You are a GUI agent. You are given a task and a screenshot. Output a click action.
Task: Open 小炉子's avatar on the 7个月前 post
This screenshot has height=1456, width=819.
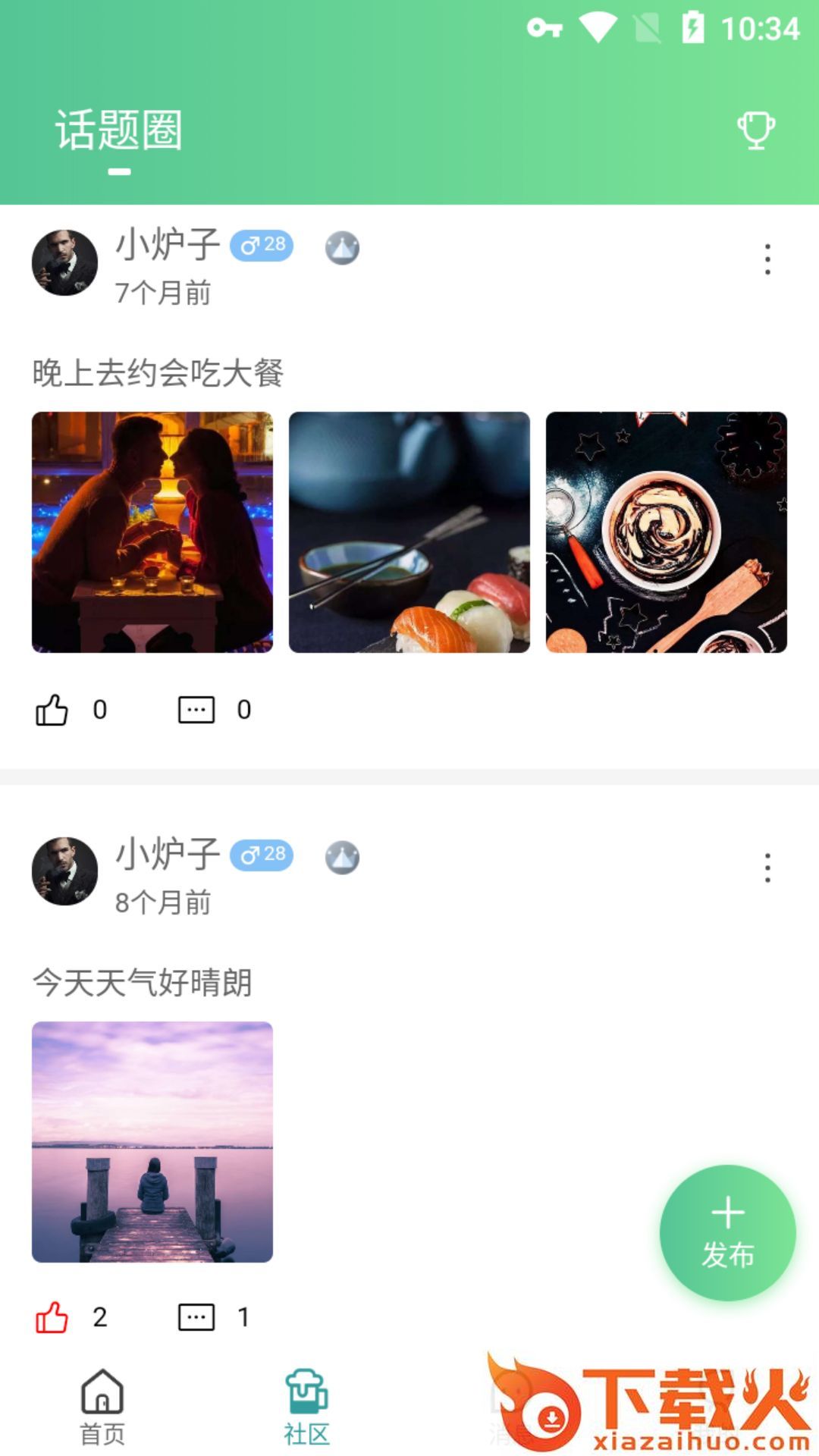coord(64,262)
